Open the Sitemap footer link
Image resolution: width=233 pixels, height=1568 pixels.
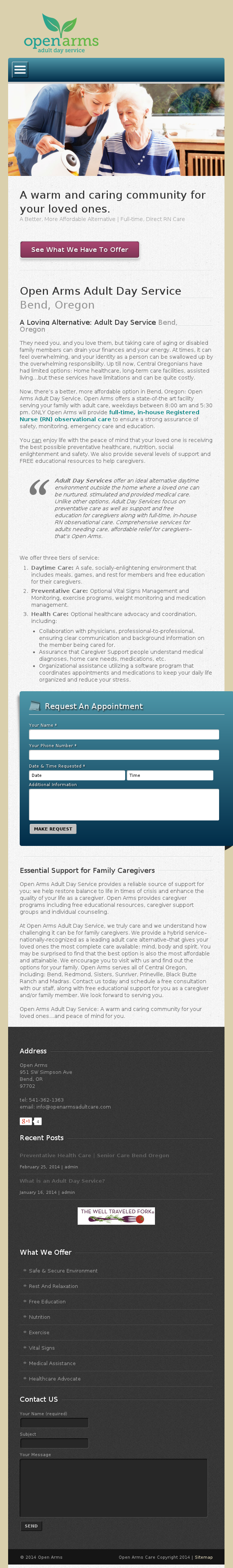point(204,1557)
